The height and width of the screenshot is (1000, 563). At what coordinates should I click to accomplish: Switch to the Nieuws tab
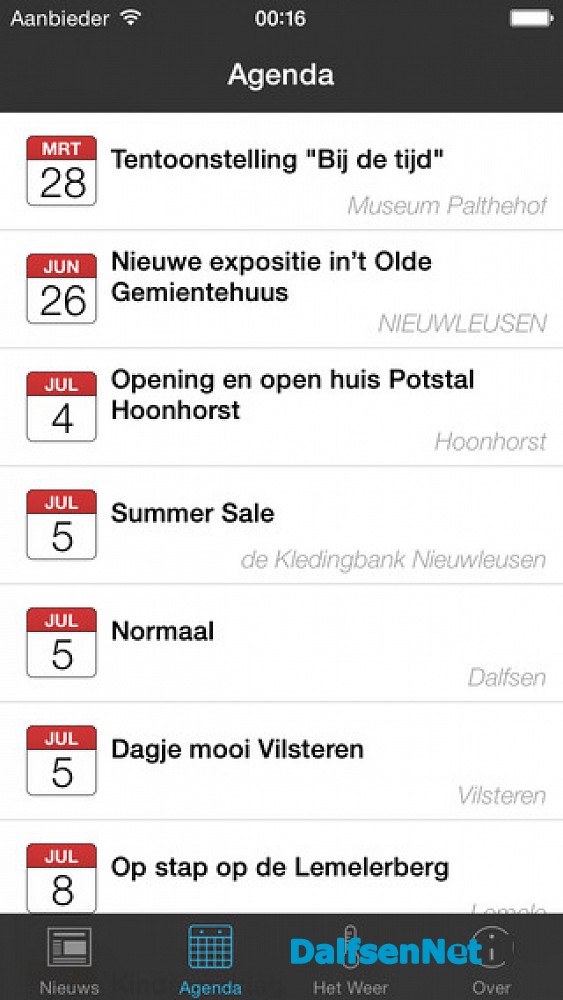tap(69, 957)
